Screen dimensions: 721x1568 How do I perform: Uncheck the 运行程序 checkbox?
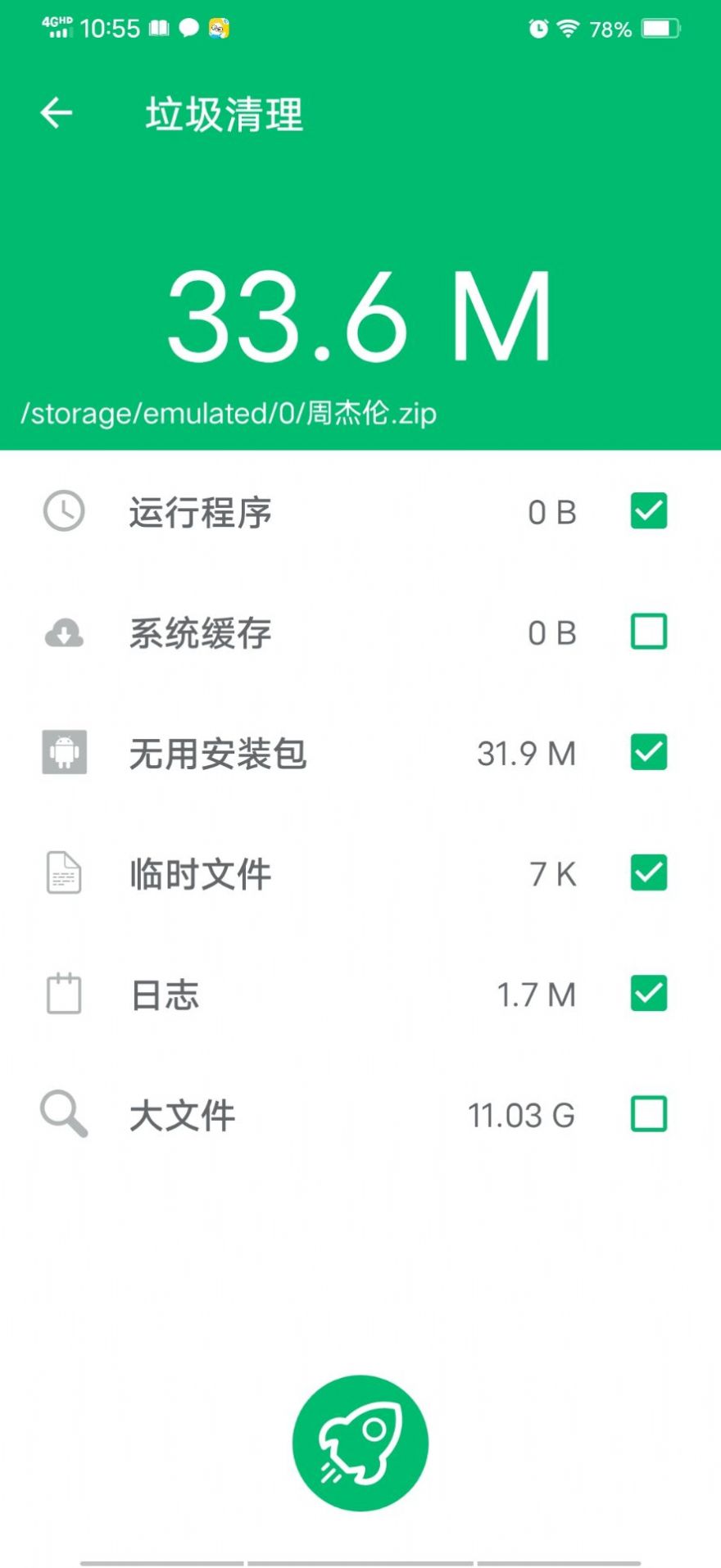pos(648,511)
